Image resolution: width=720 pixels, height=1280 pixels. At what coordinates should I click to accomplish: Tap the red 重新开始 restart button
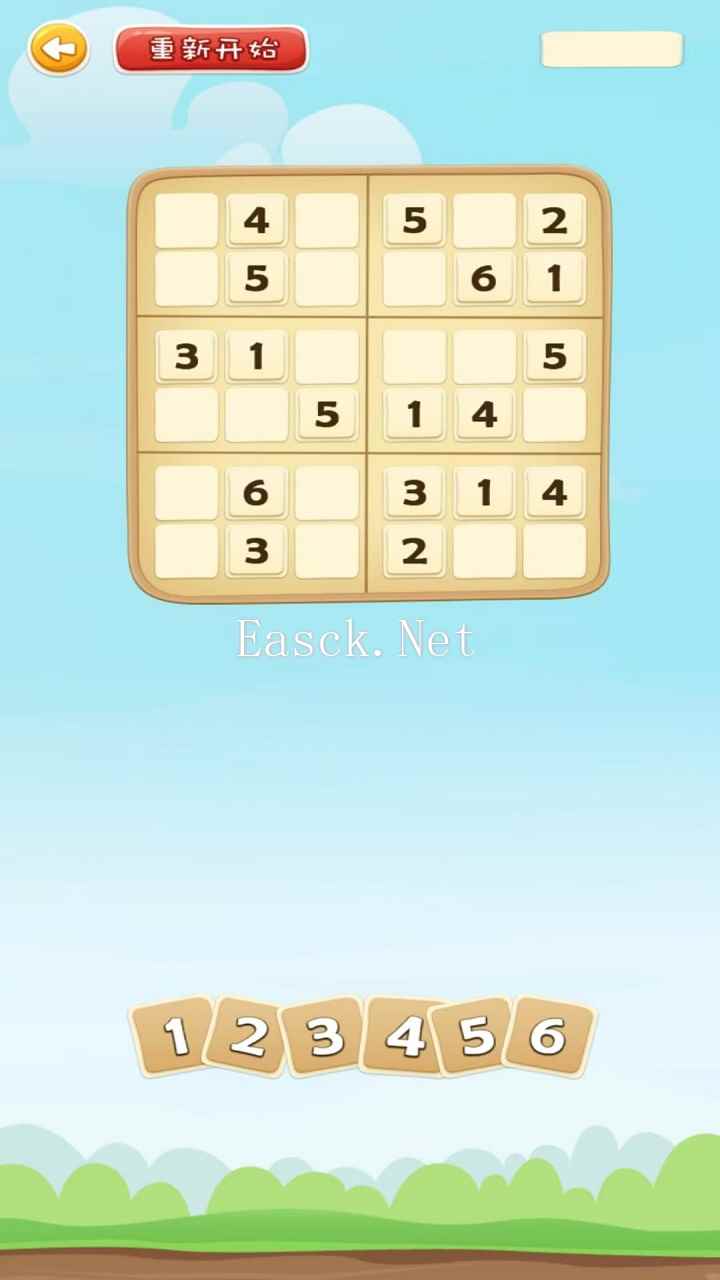pos(211,49)
